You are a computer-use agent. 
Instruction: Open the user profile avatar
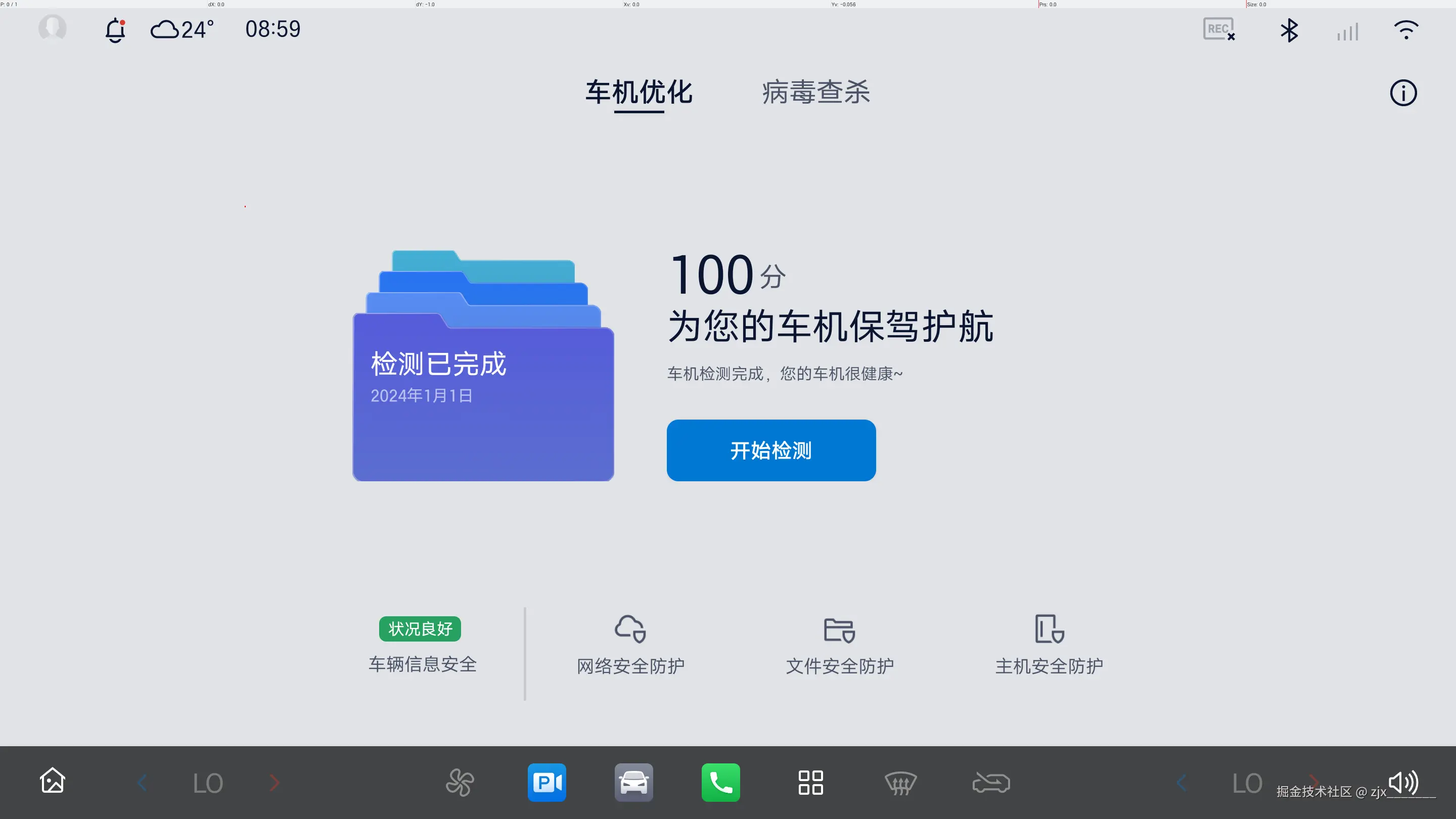click(53, 28)
